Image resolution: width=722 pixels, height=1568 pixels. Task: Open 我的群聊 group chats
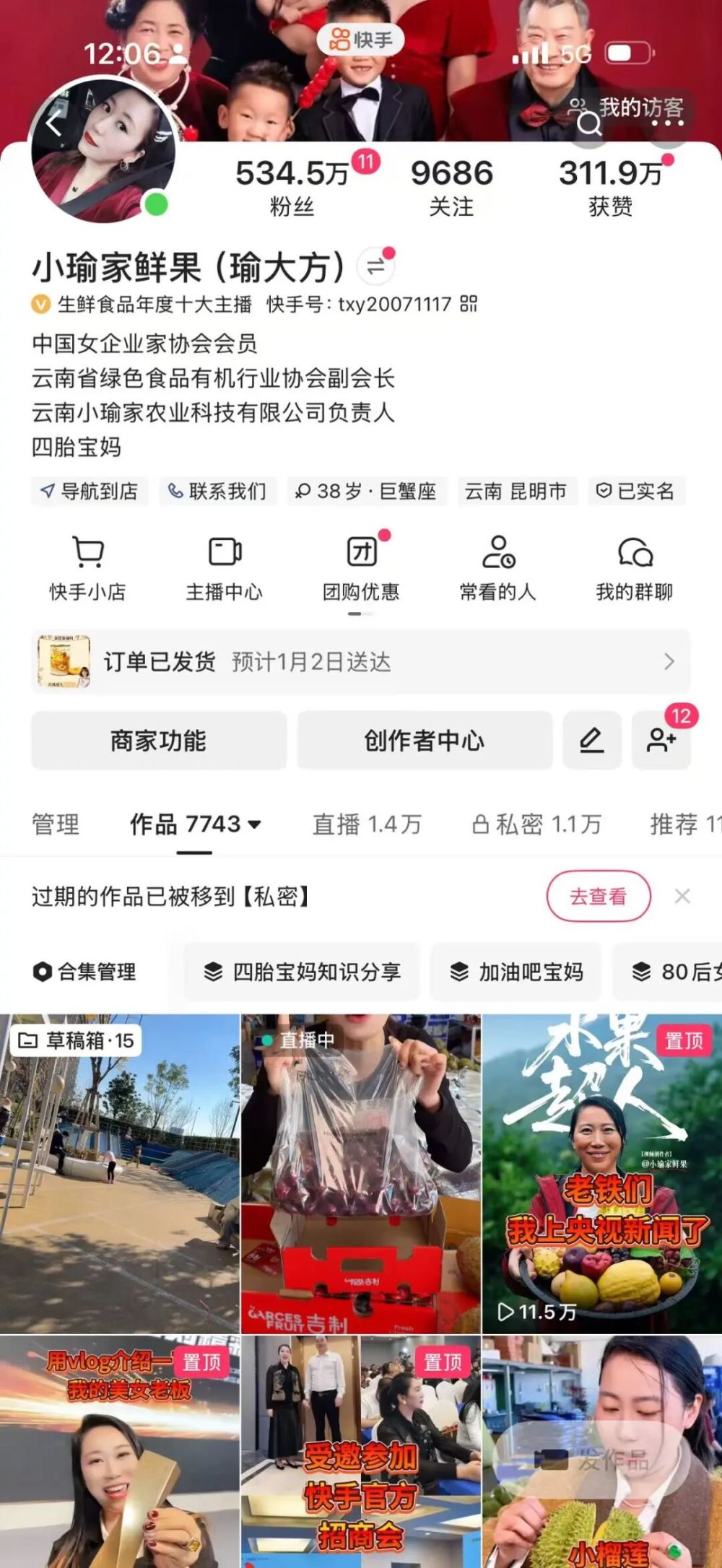coord(635,568)
